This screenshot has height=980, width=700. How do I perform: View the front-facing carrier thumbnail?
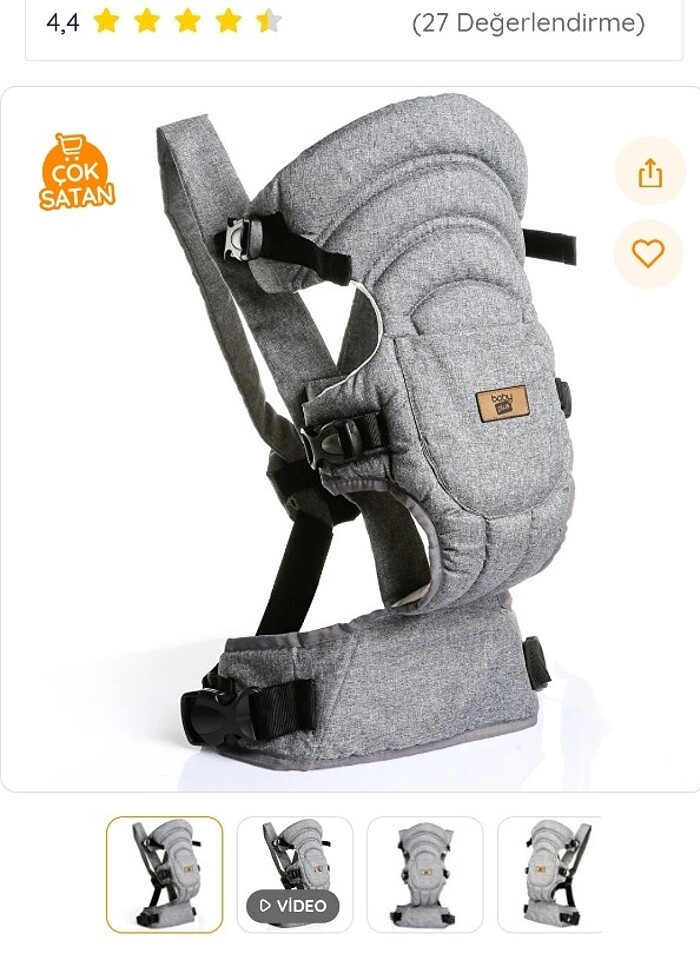tap(424, 874)
